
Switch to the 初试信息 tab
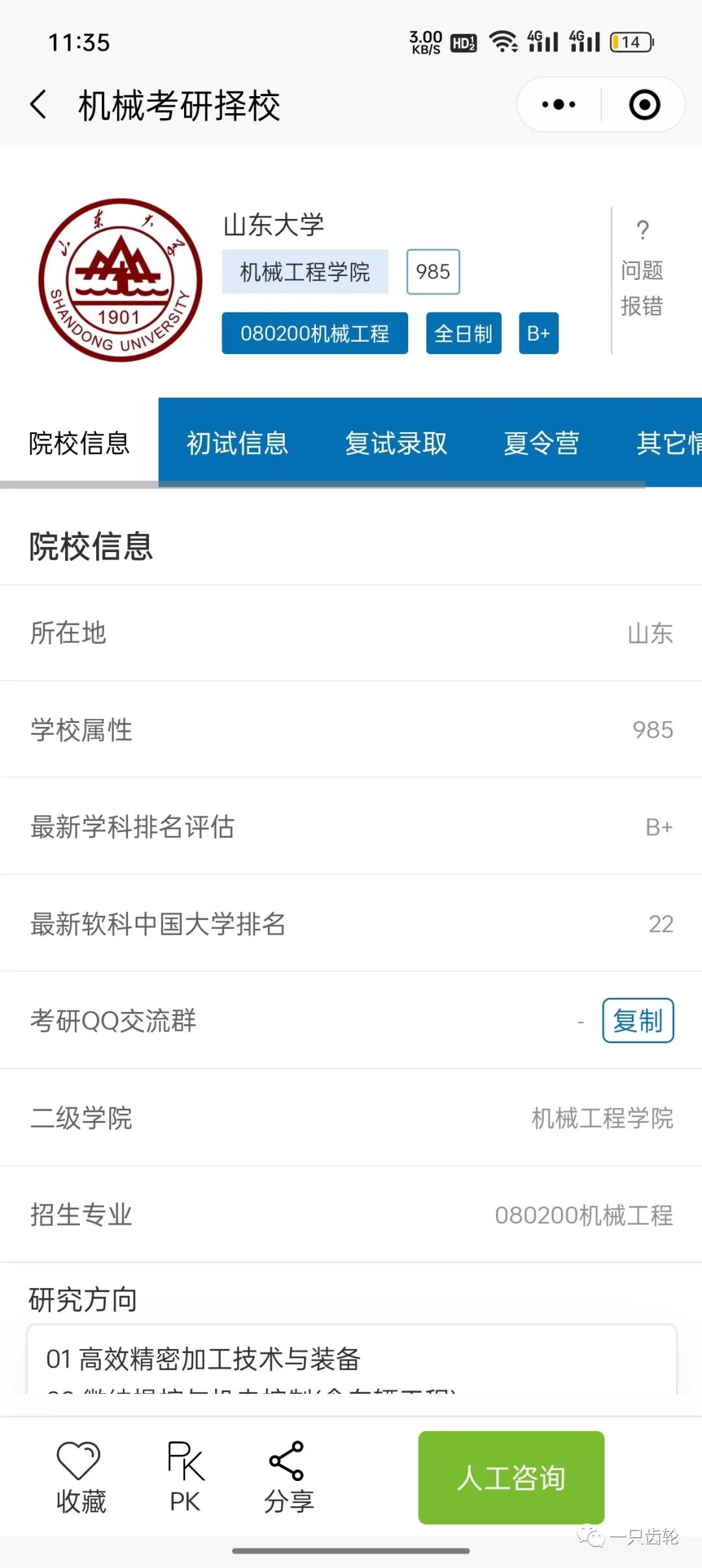237,443
